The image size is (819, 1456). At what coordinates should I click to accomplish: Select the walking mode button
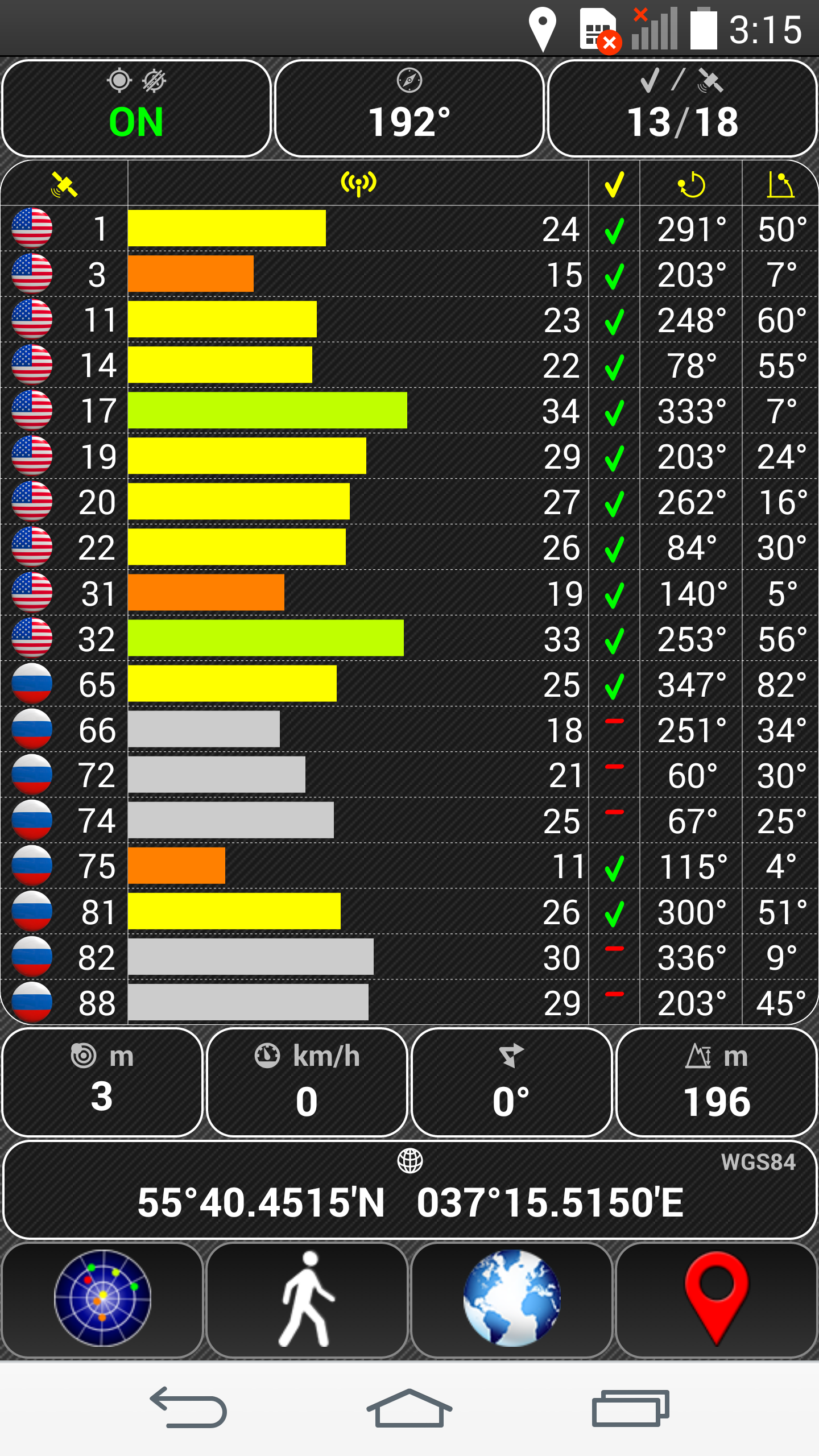[x=307, y=1300]
